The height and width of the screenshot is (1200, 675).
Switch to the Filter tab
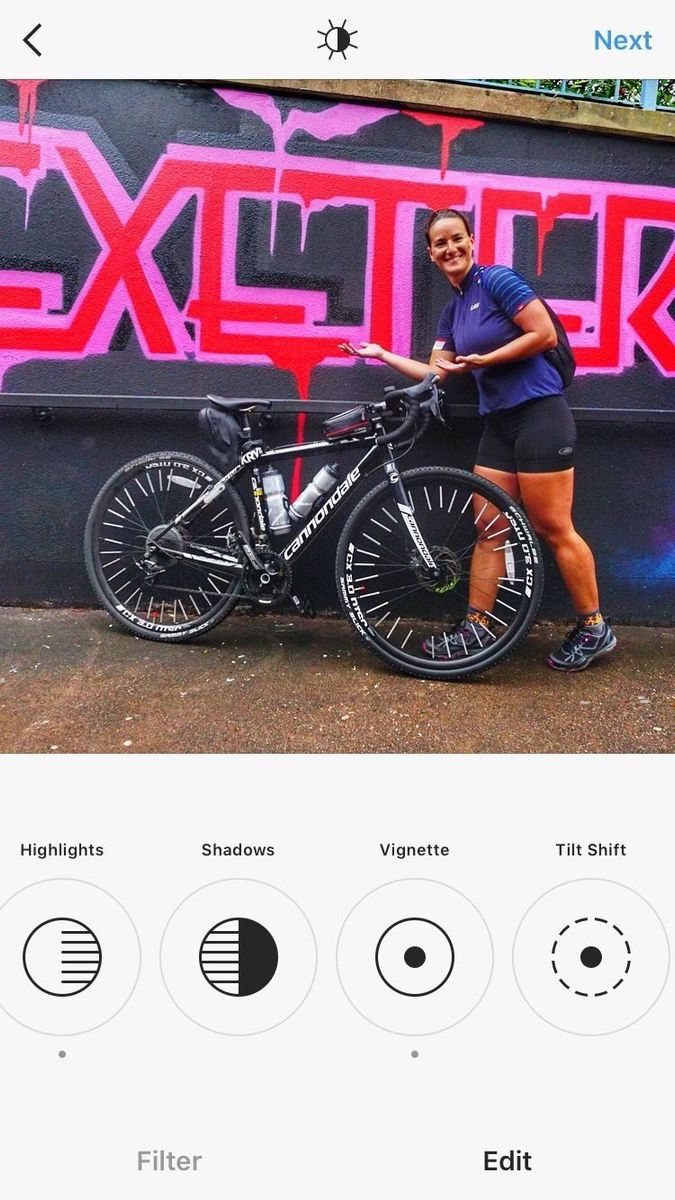[169, 1160]
